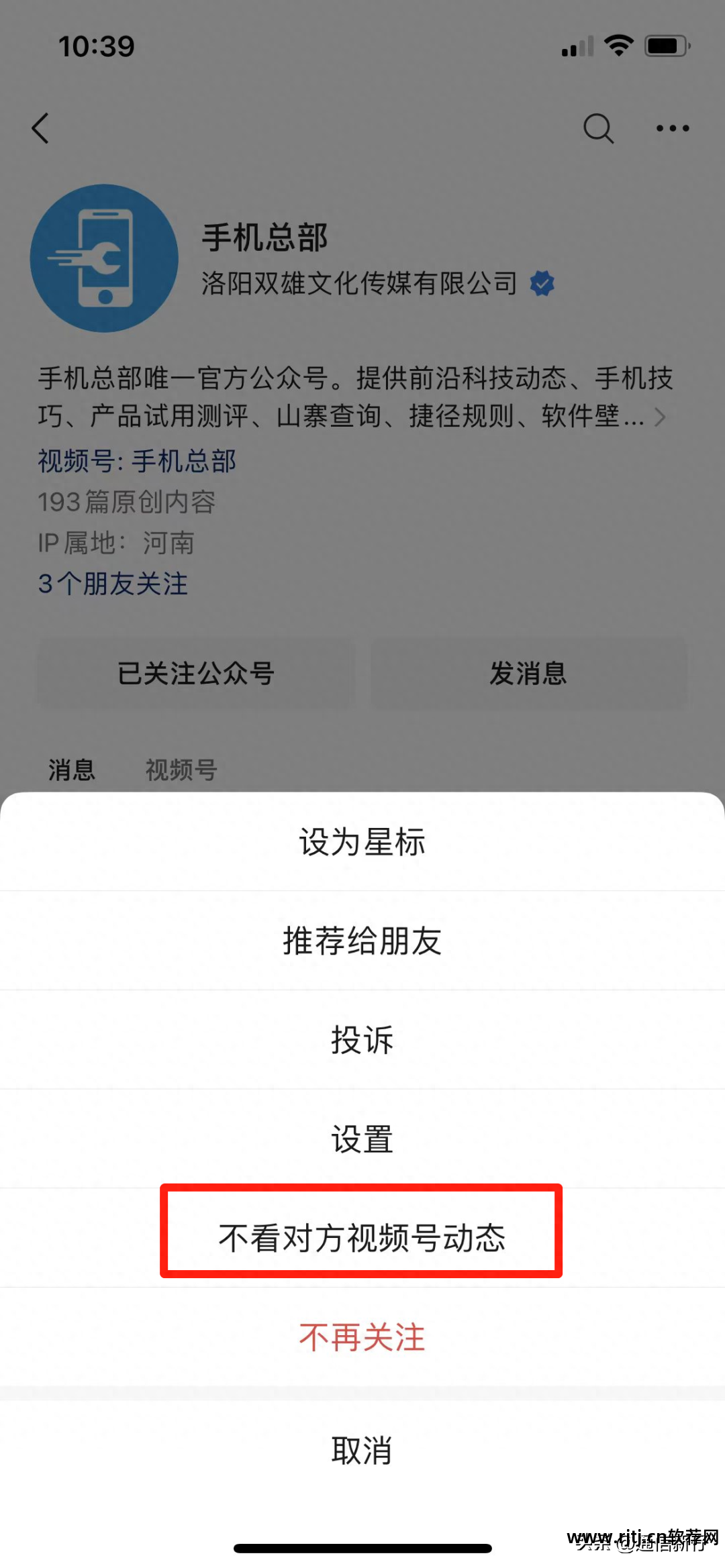Select the 消息 tab
725x1568 pixels.
[72, 770]
